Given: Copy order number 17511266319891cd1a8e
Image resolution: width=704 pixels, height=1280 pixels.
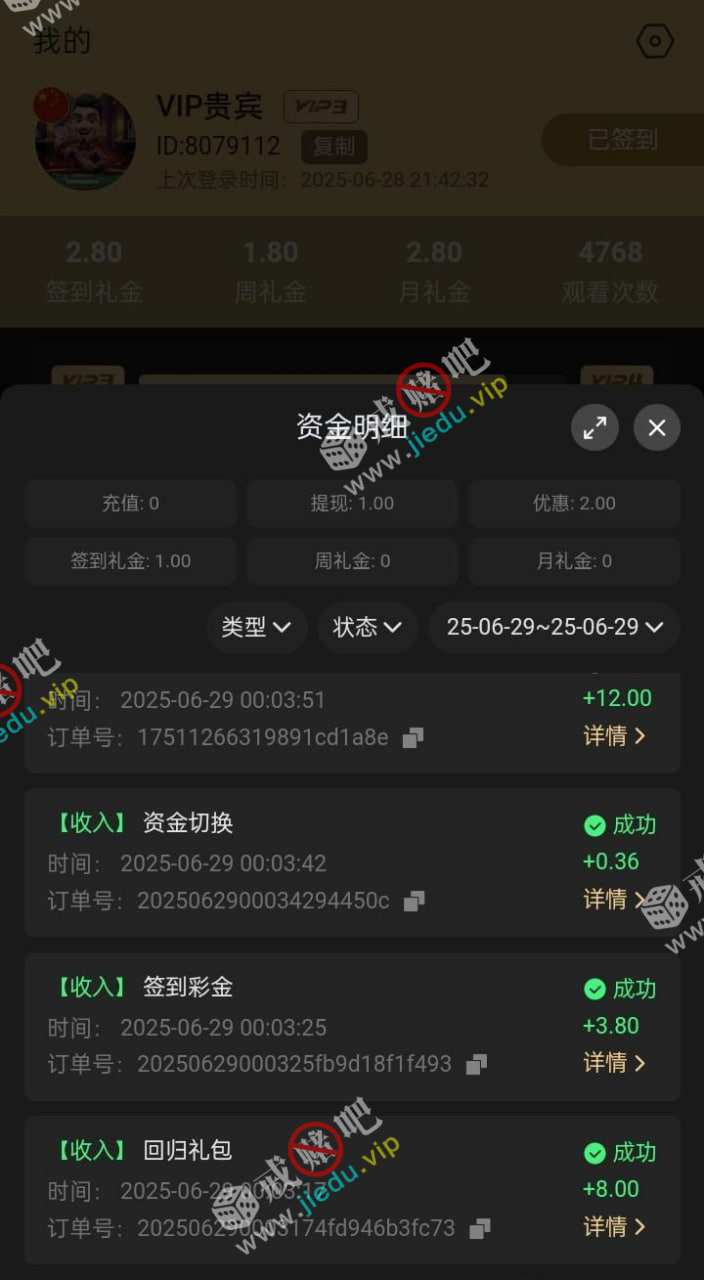Looking at the screenshot, I should tap(413, 738).
